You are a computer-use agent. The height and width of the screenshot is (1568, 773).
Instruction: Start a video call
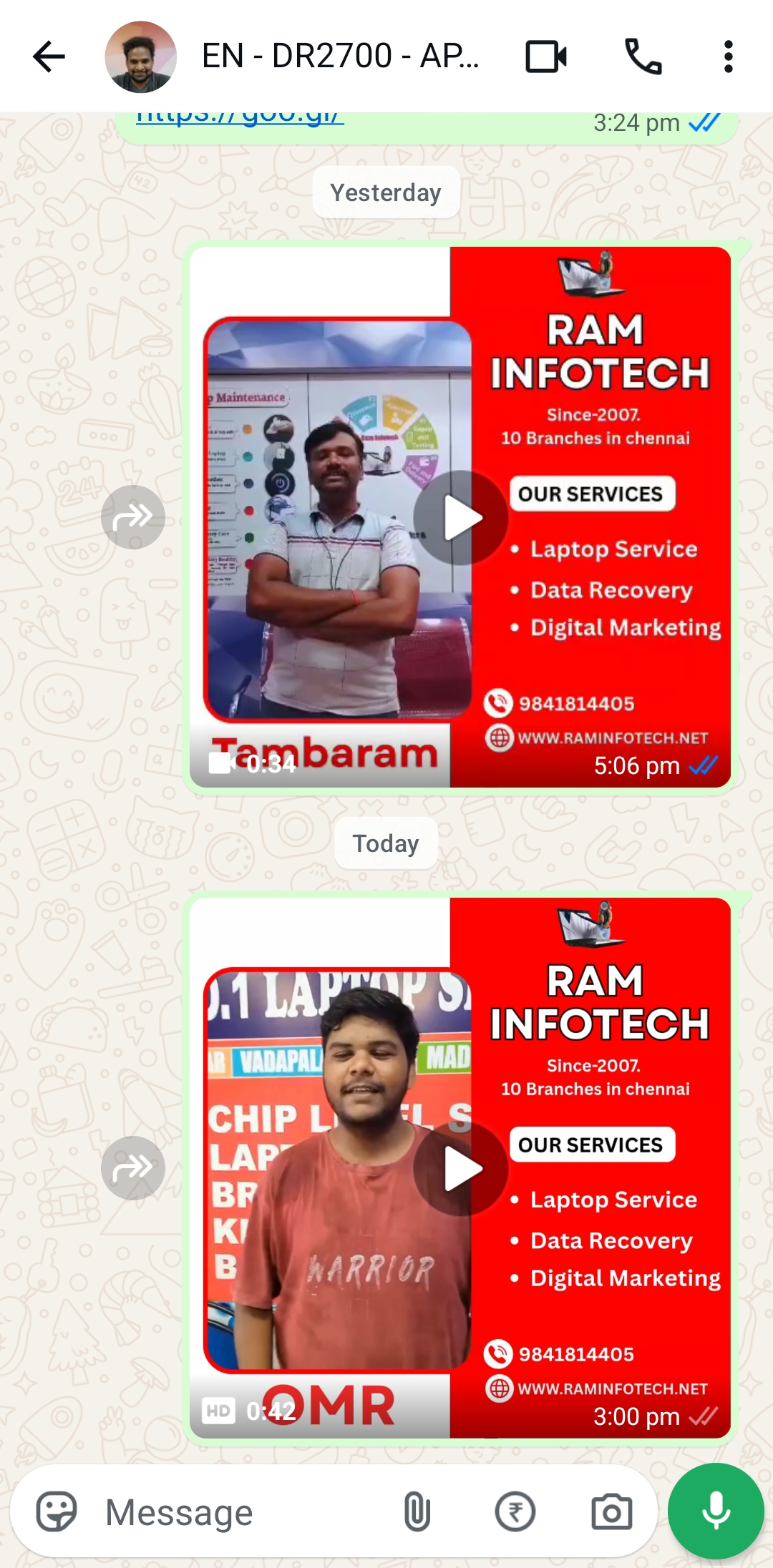coord(546,57)
